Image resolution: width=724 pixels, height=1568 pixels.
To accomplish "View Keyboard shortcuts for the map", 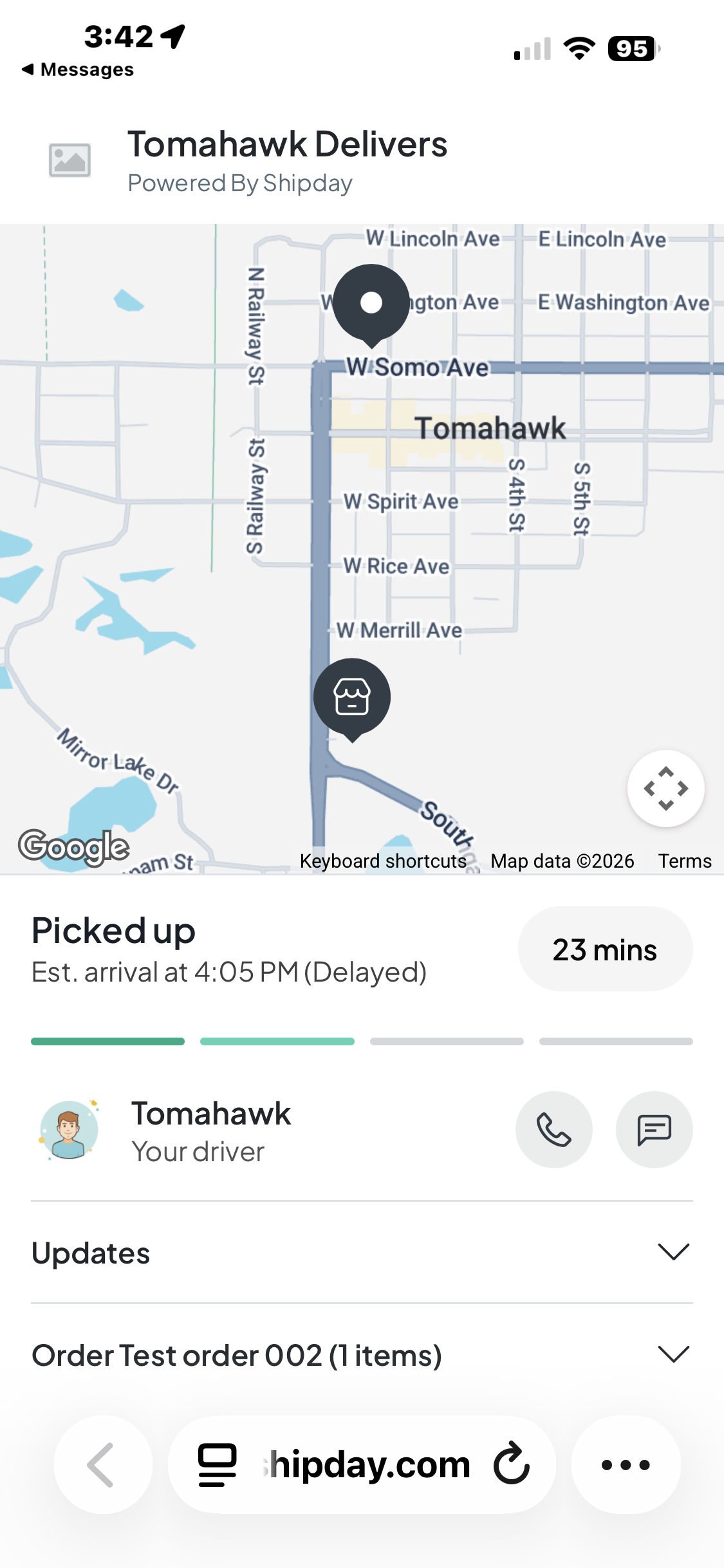I will (383, 861).
